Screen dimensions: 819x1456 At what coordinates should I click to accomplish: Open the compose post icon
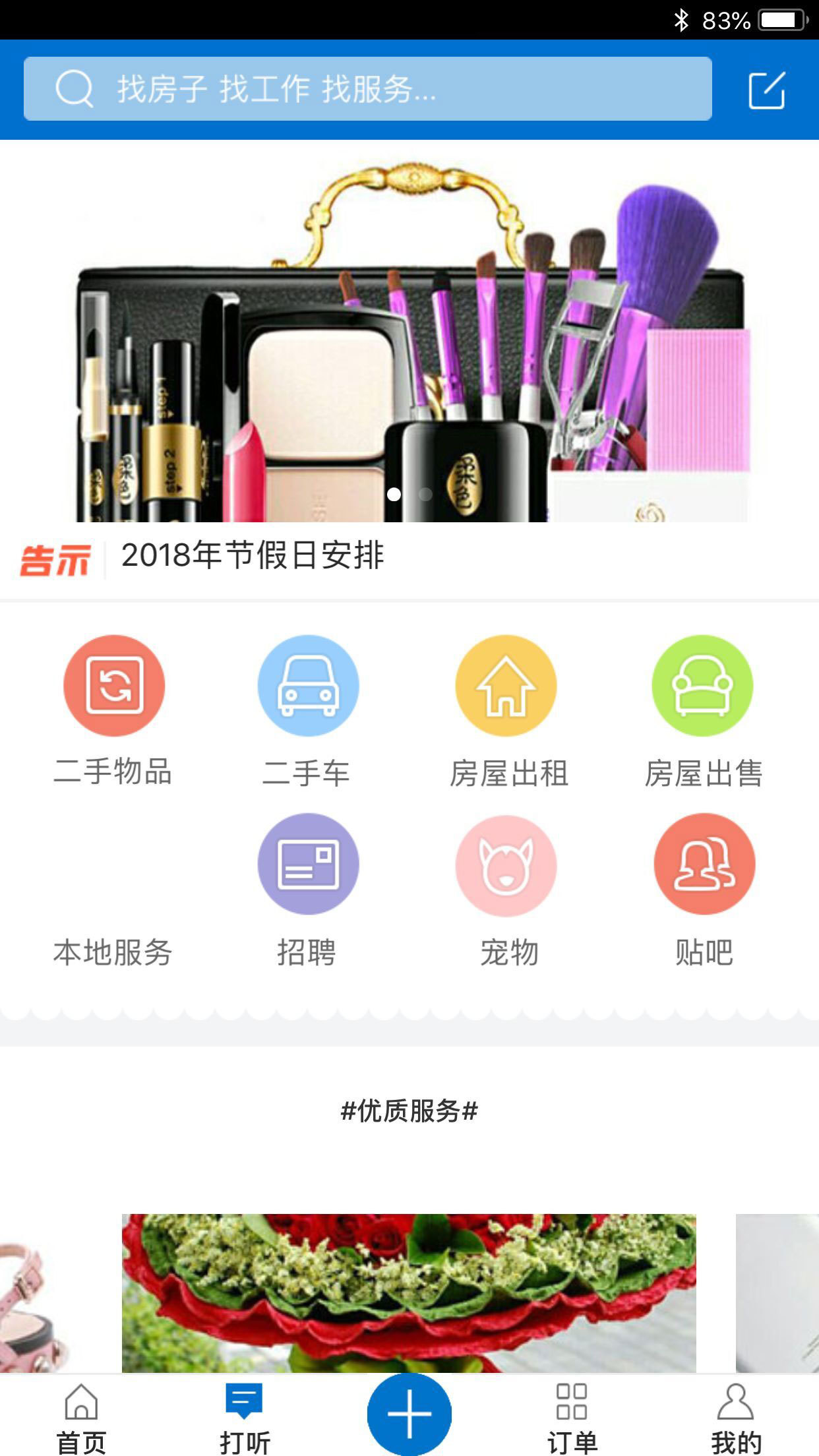766,90
